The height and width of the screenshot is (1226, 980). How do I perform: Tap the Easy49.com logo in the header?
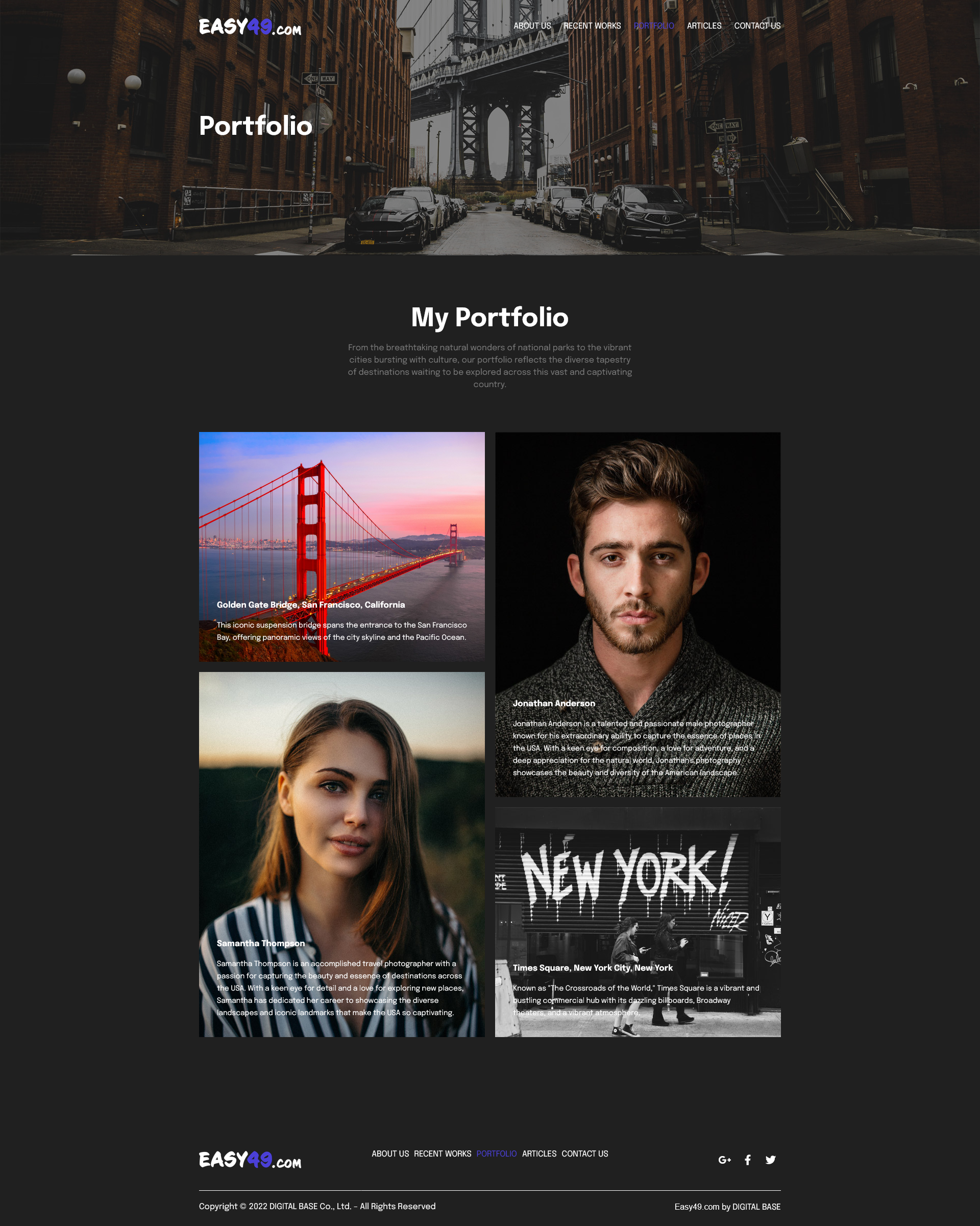(250, 27)
